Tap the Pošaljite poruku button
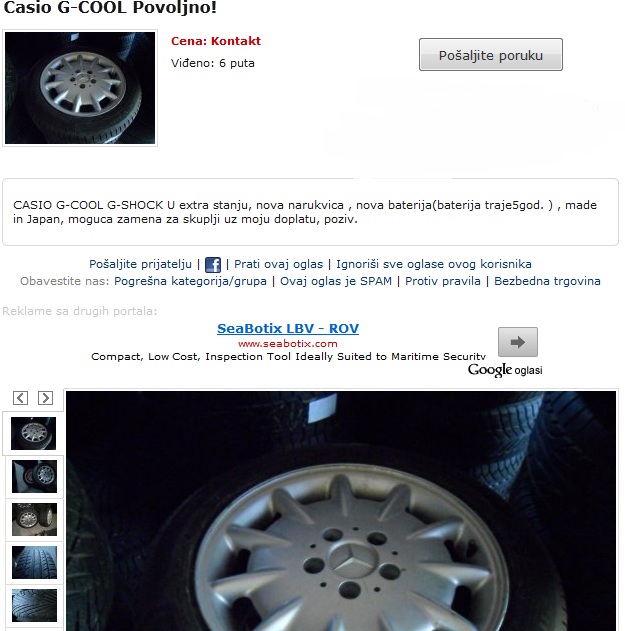This screenshot has width=625, height=631. tap(490, 55)
